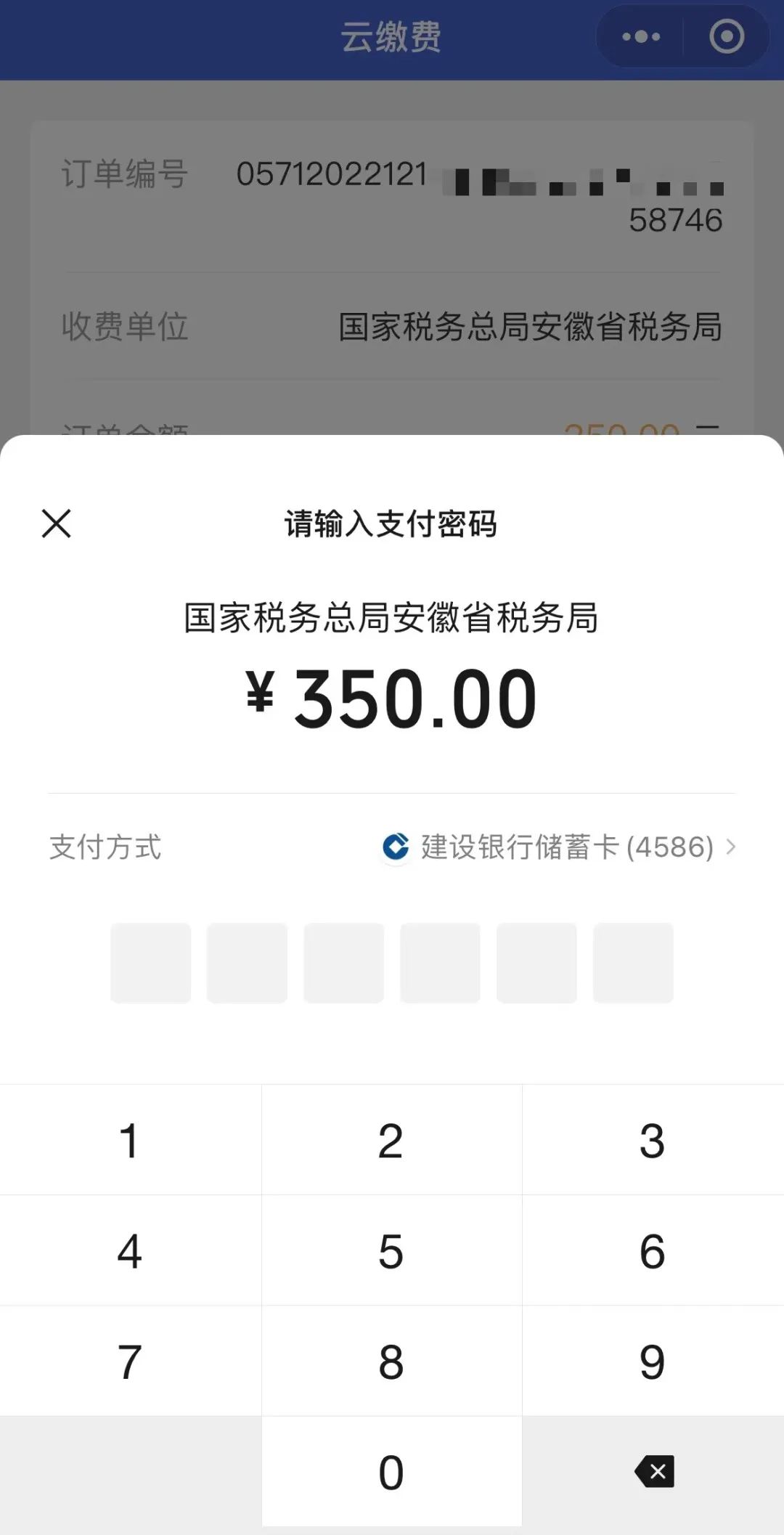This screenshot has width=784, height=1535.
Task: Exit mini program via circle icon
Action: click(727, 36)
